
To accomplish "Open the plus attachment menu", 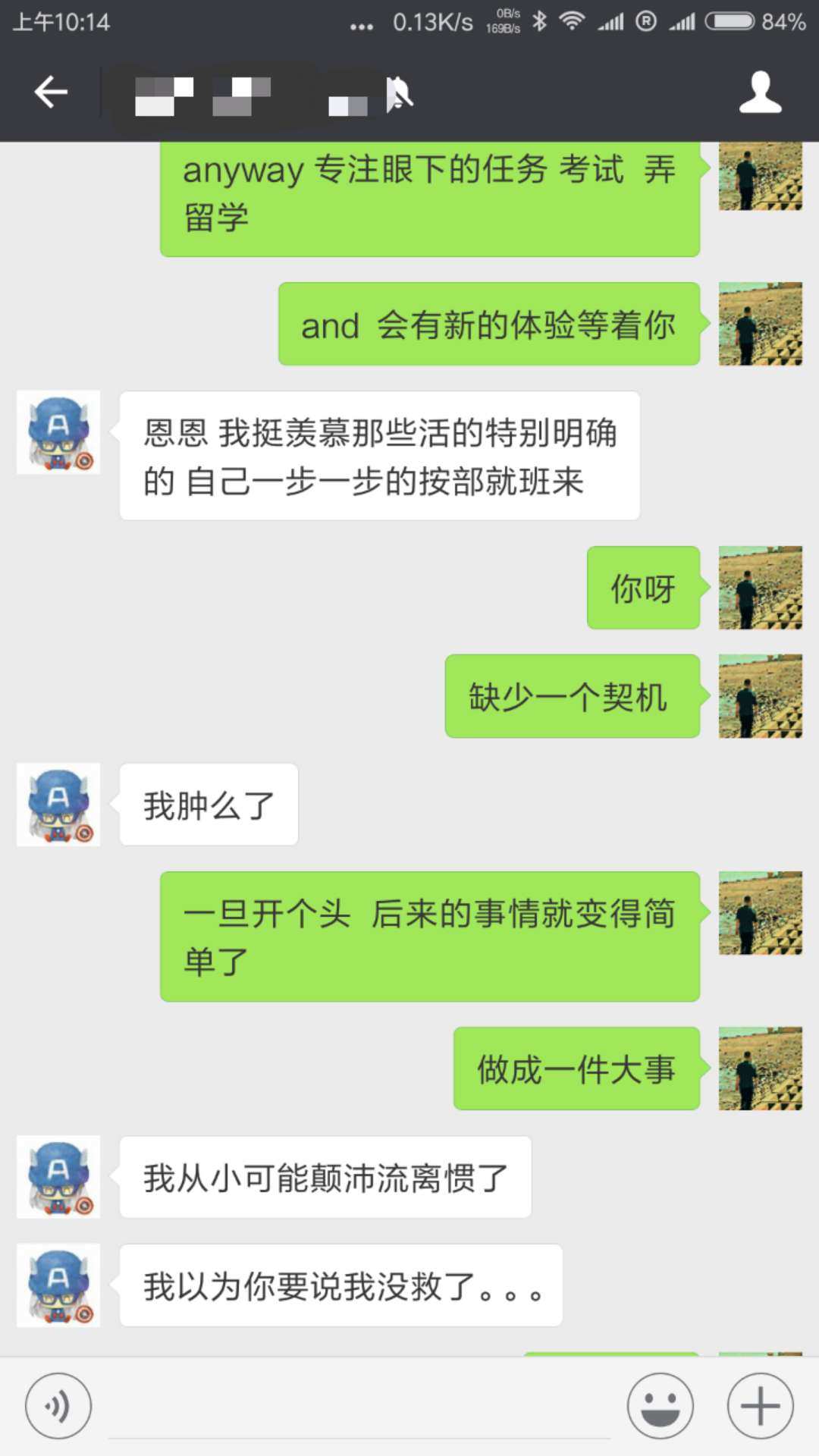I will (x=760, y=1406).
